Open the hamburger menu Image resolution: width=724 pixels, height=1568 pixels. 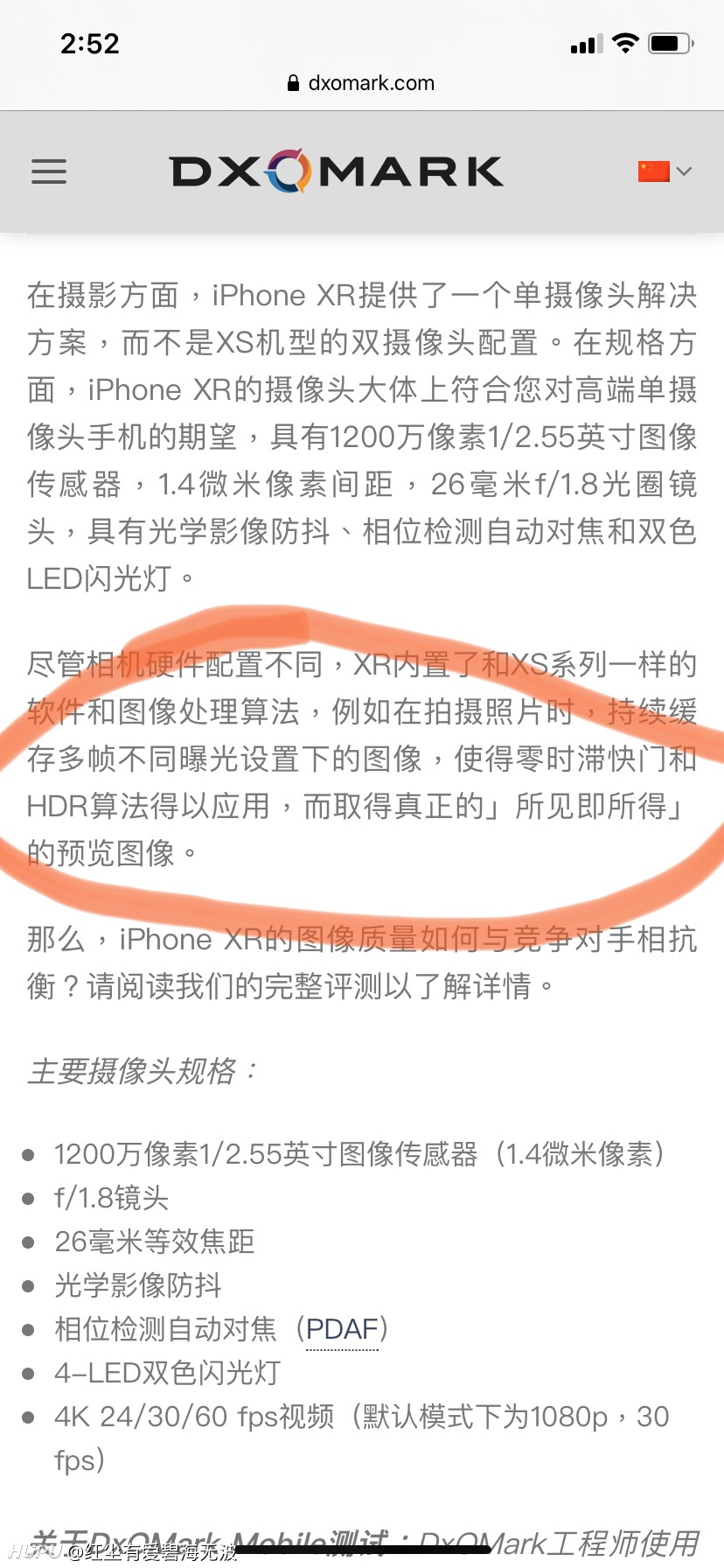pyautogui.click(x=49, y=171)
